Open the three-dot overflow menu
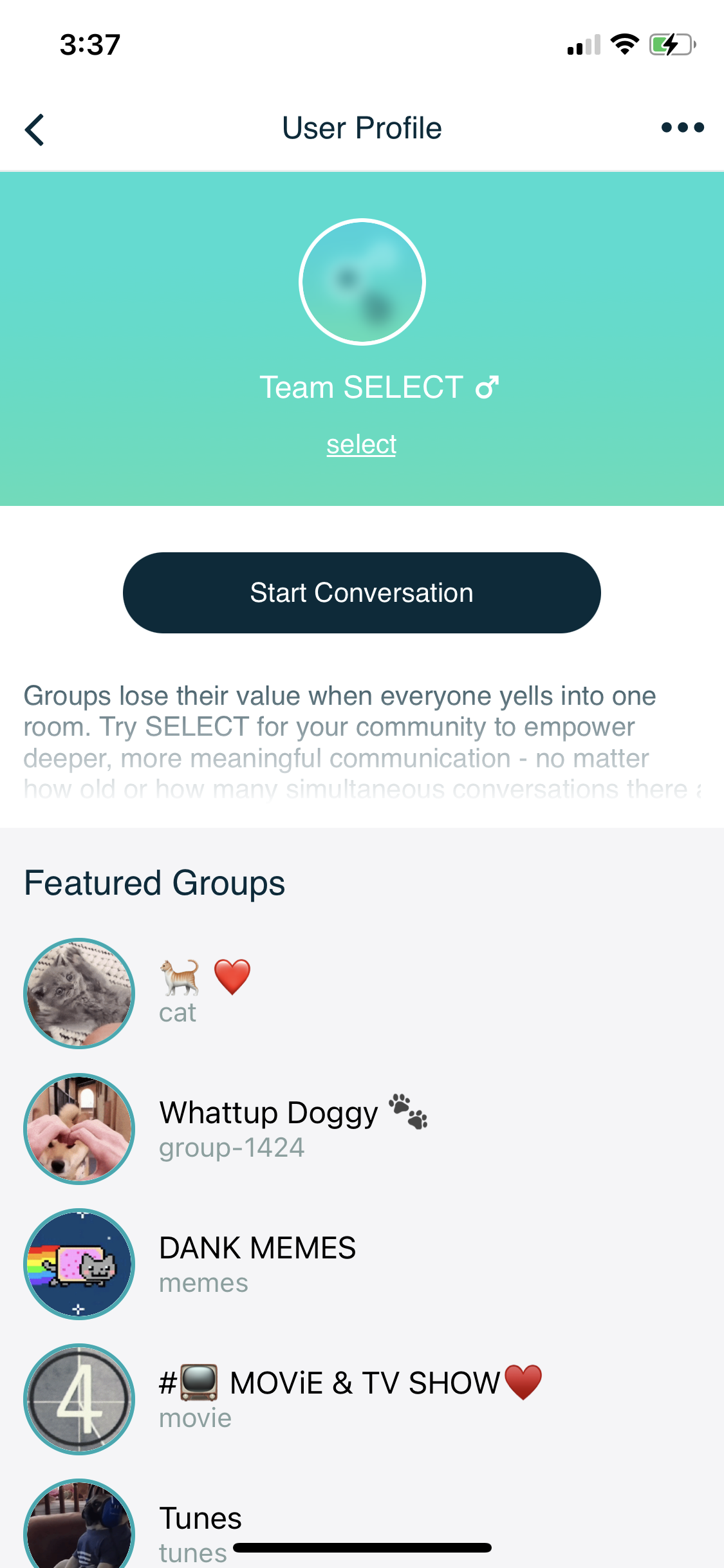Image resolution: width=724 pixels, height=1568 pixels. click(682, 127)
